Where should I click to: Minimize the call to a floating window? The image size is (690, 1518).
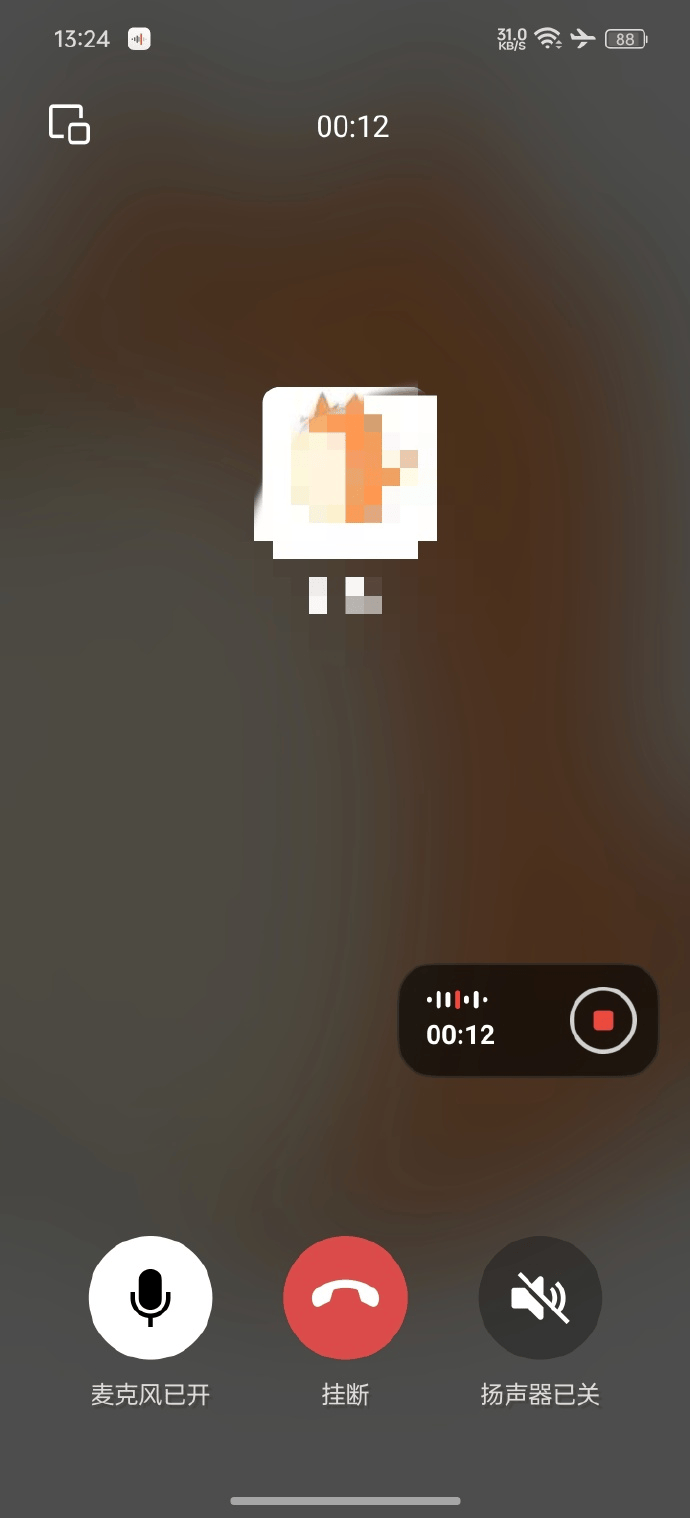[x=70, y=125]
